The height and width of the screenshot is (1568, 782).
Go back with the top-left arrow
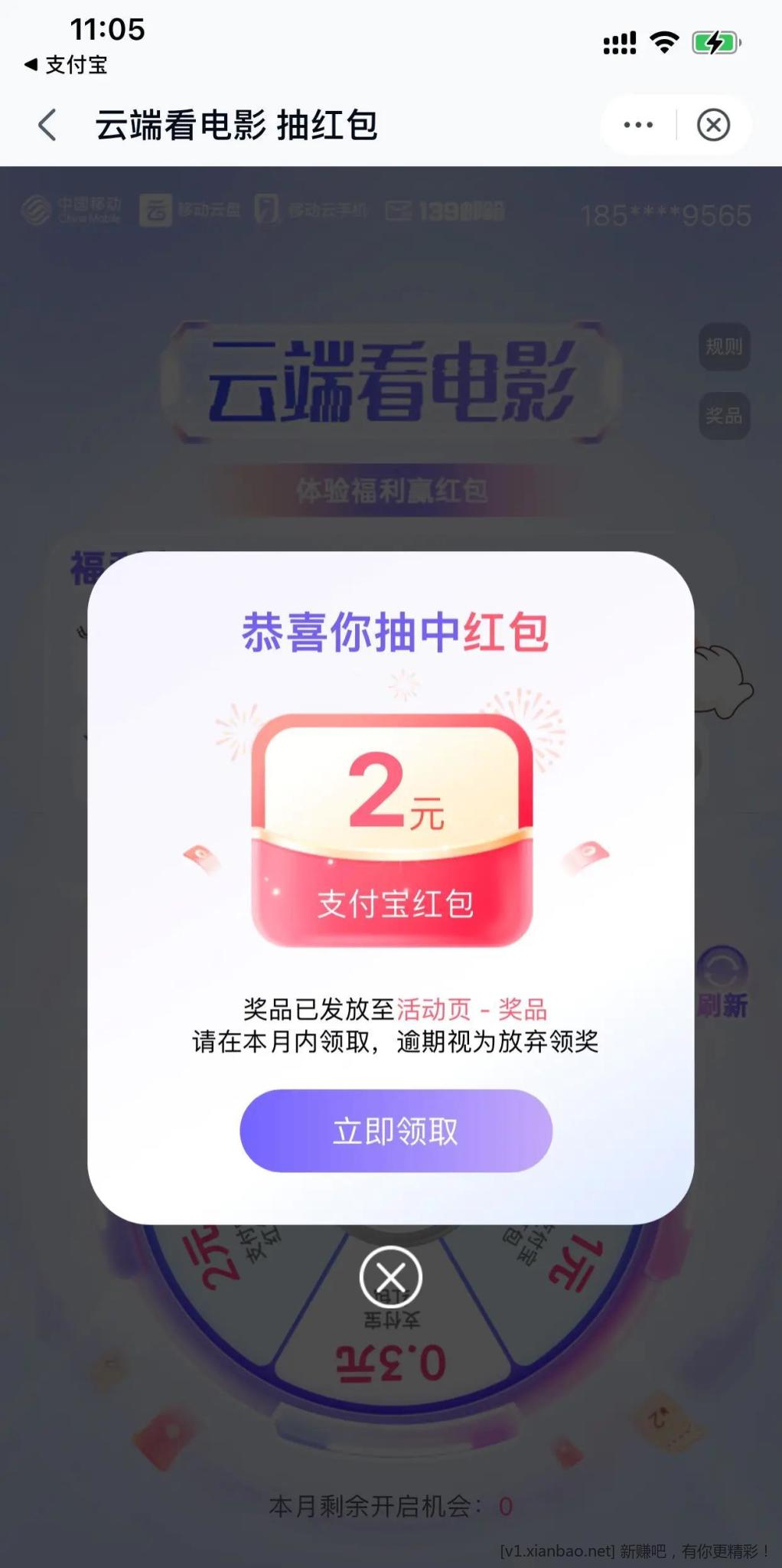tap(47, 125)
